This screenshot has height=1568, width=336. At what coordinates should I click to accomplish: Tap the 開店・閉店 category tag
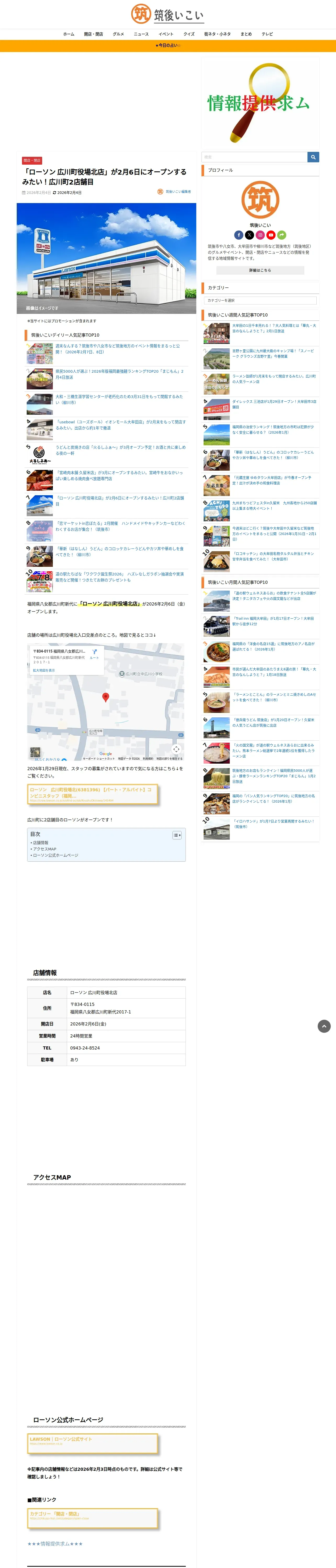32,161
